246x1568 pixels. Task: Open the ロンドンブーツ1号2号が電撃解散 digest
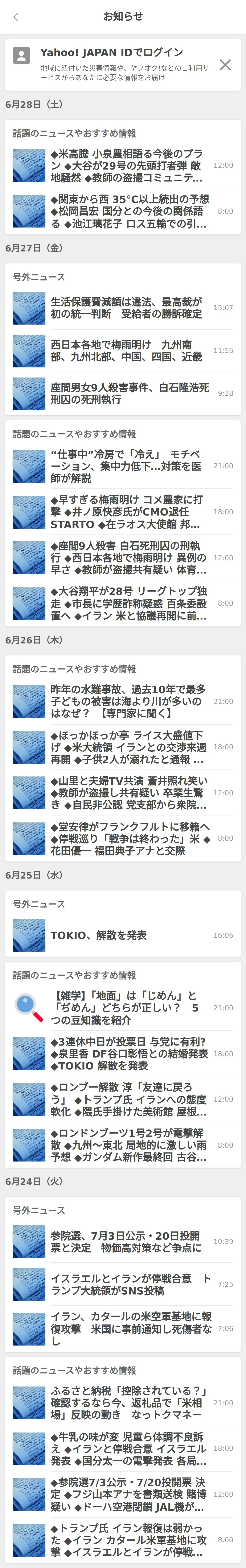tap(128, 1145)
